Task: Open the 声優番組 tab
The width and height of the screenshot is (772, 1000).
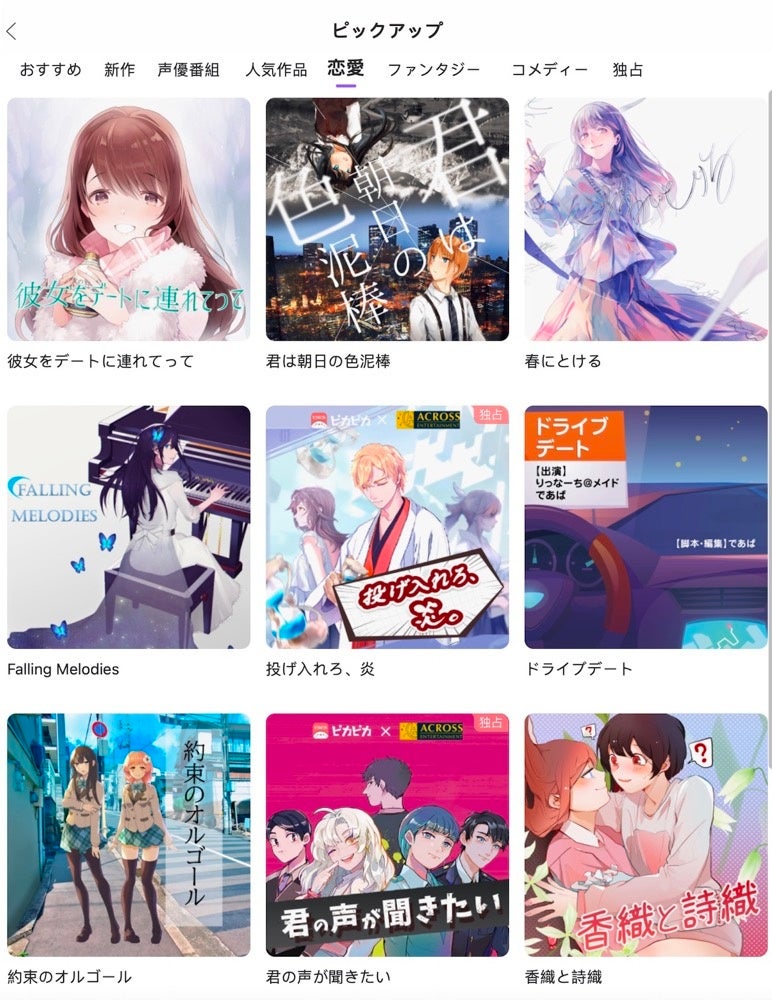Action: [x=188, y=70]
